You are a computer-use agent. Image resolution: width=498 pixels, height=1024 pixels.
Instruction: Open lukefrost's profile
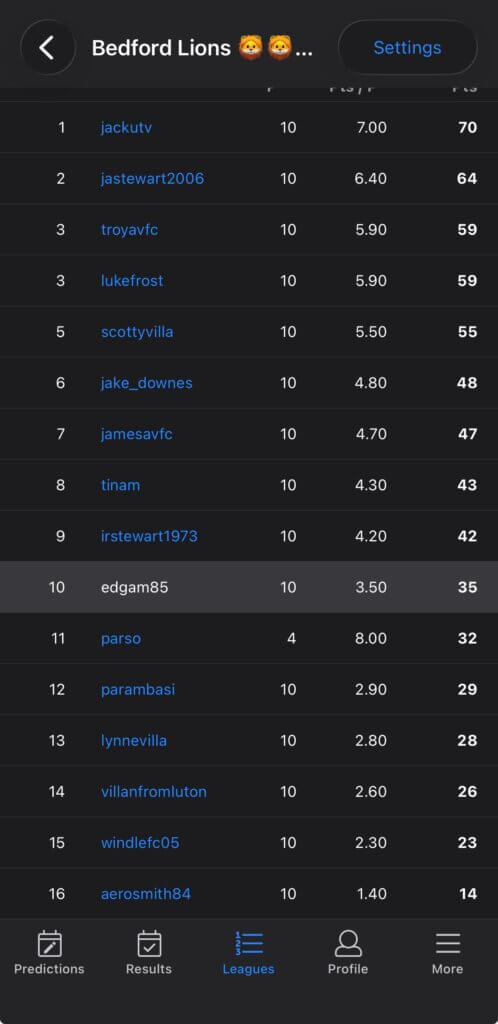(x=132, y=281)
